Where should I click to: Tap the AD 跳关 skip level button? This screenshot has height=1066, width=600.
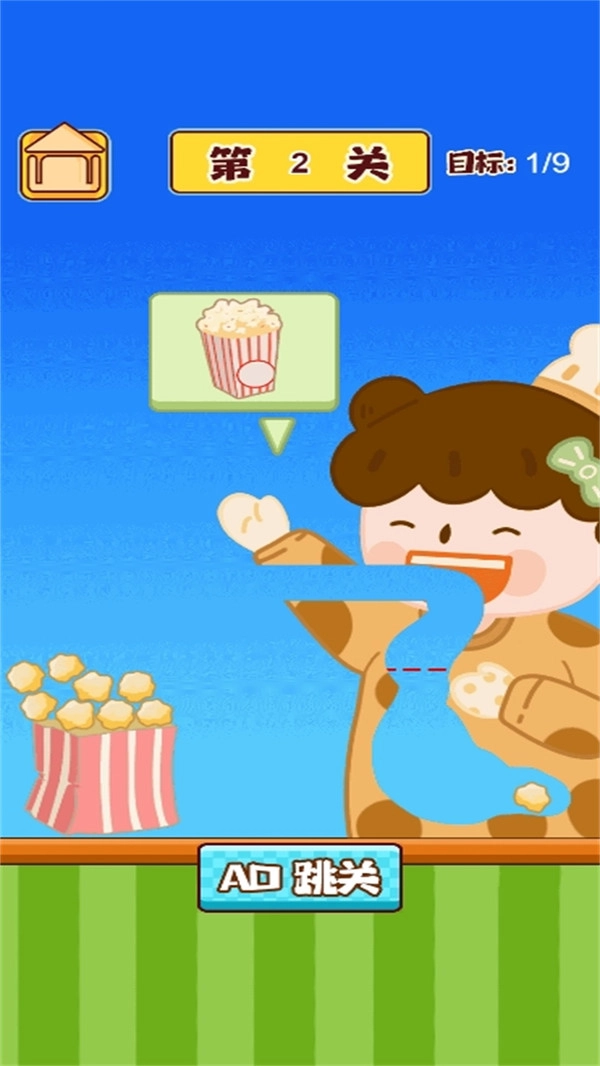299,878
